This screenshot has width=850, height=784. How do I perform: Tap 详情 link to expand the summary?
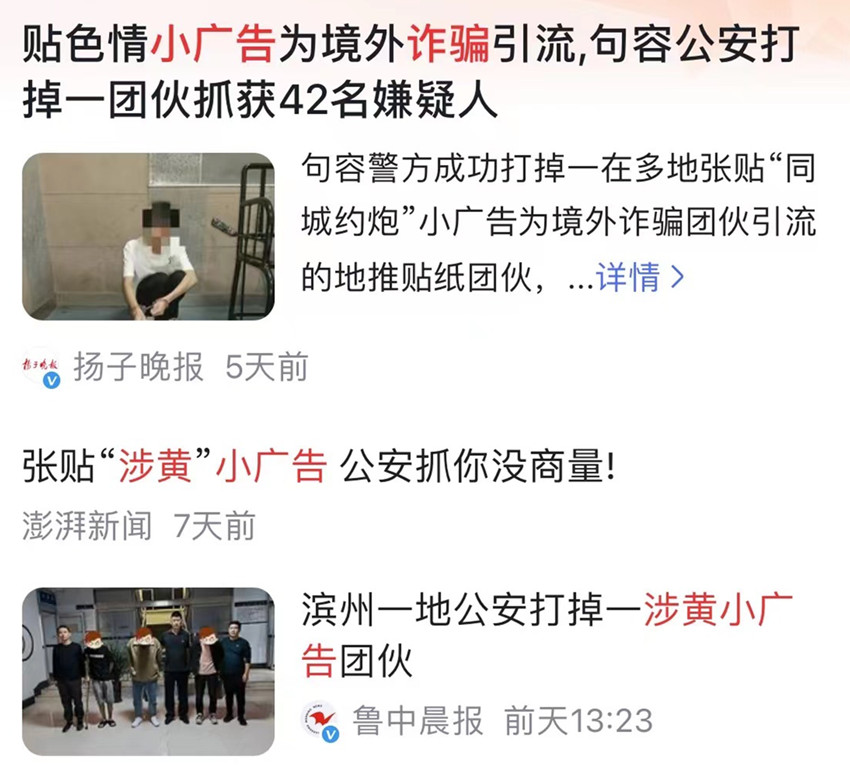point(640,277)
